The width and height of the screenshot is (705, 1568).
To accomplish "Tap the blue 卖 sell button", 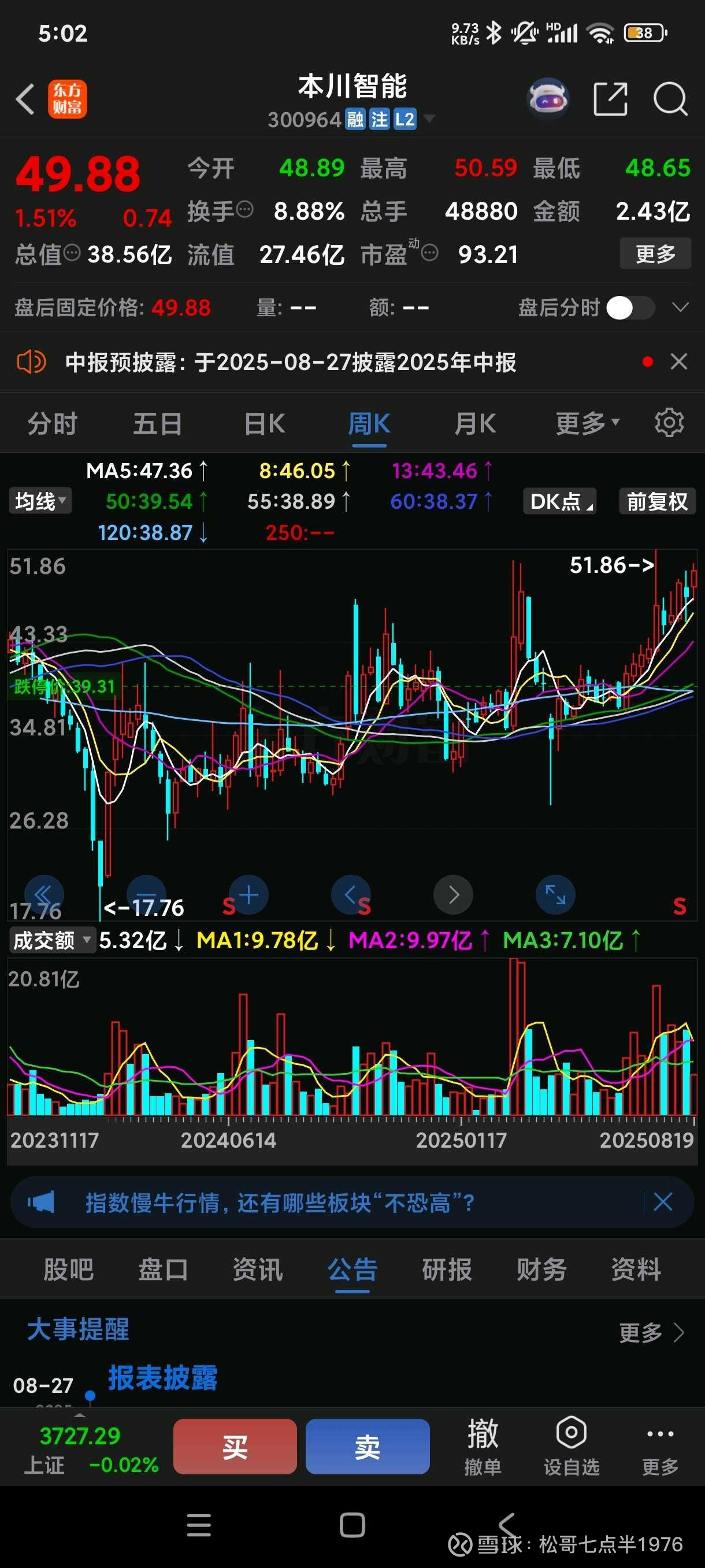I will pos(368,1446).
